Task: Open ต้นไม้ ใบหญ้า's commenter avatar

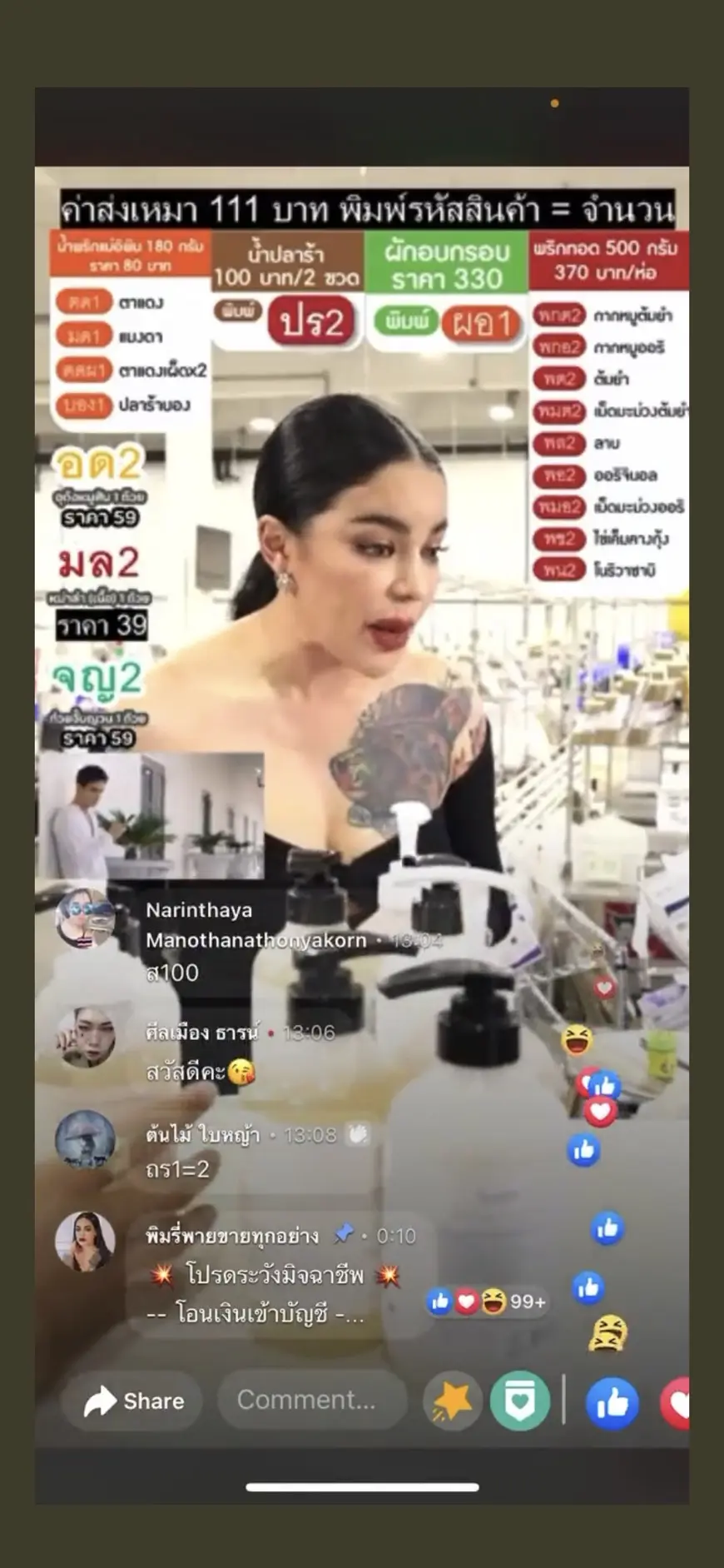Action: point(85,1137)
